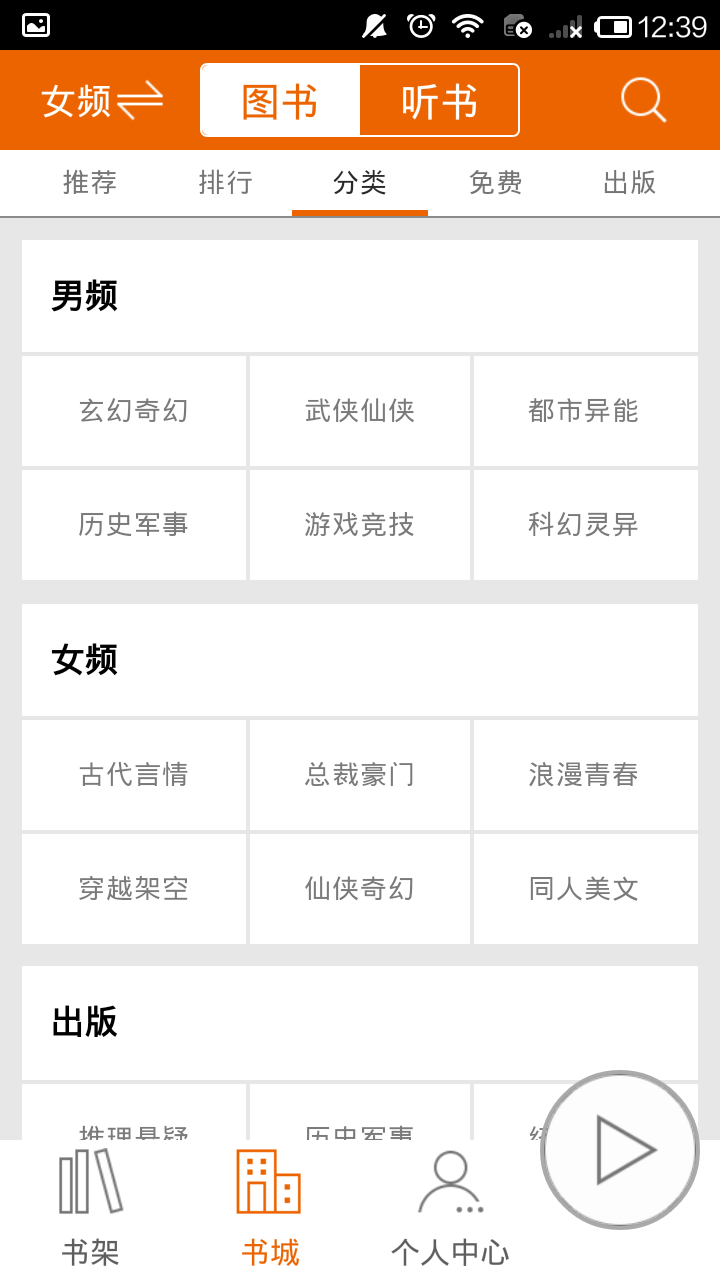Open the 古代言情 category
The width and height of the screenshot is (720, 1280).
coord(134,775)
